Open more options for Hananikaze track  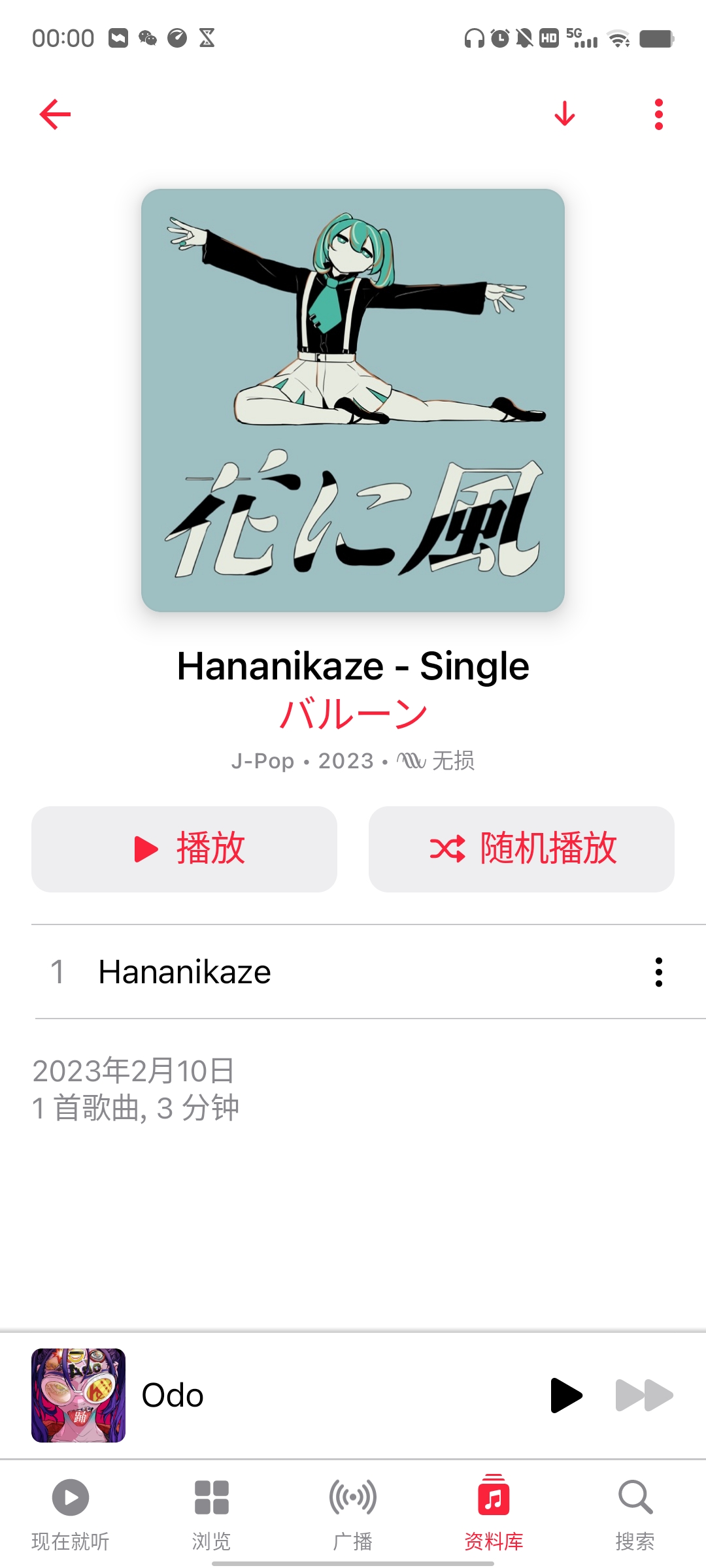click(658, 972)
